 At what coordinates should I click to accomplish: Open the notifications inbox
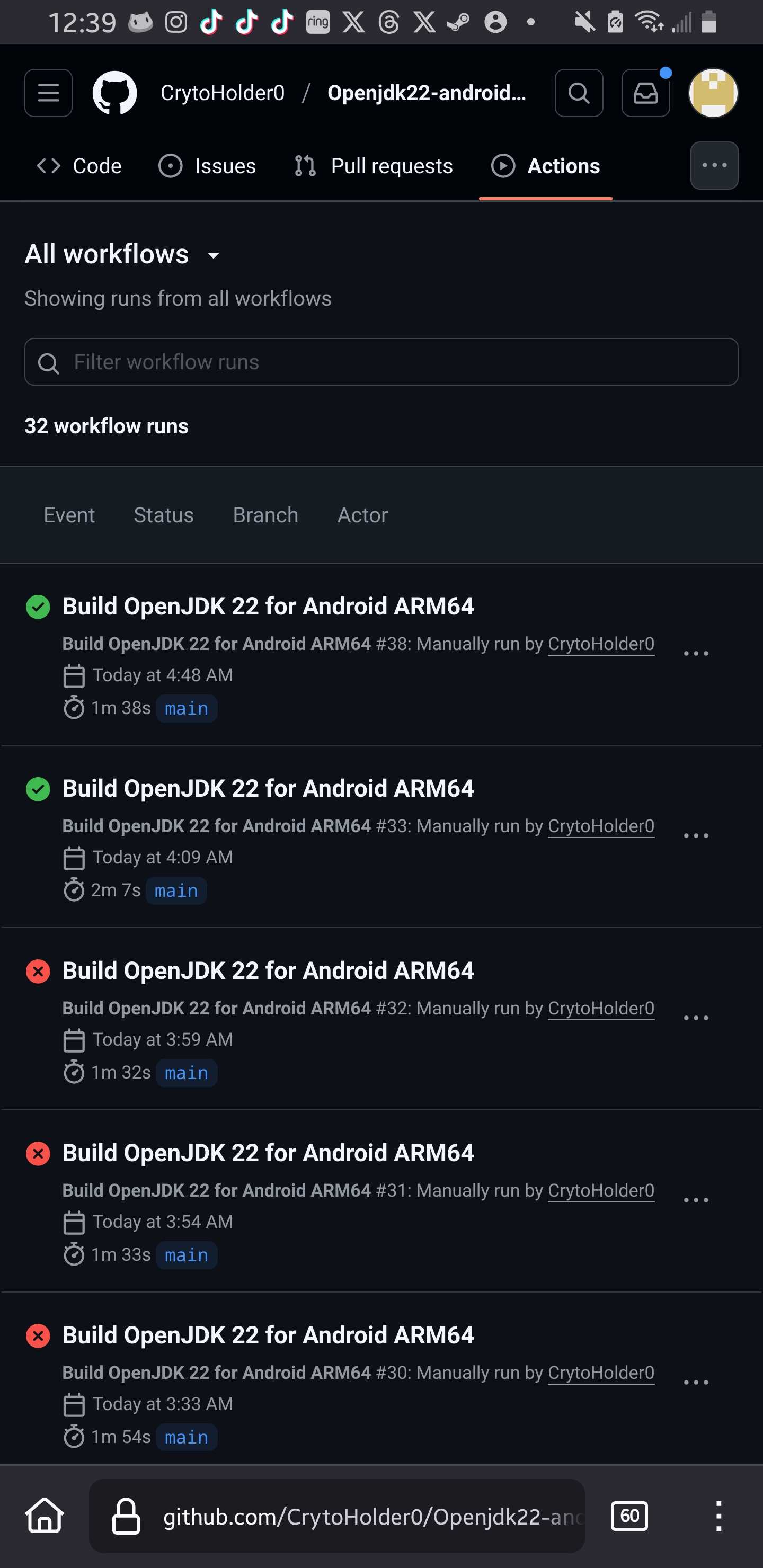645,93
